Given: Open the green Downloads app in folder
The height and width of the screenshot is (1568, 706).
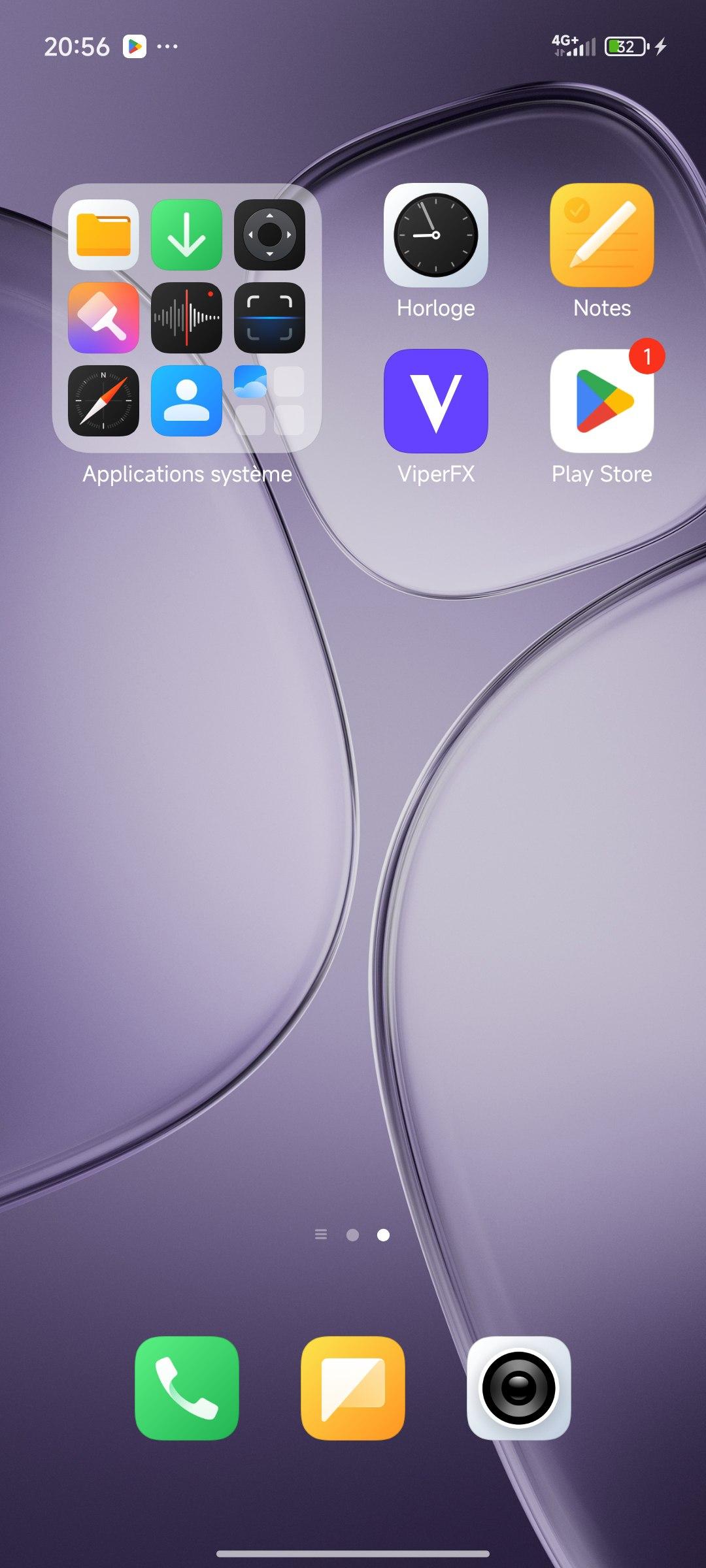Looking at the screenshot, I should (186, 235).
